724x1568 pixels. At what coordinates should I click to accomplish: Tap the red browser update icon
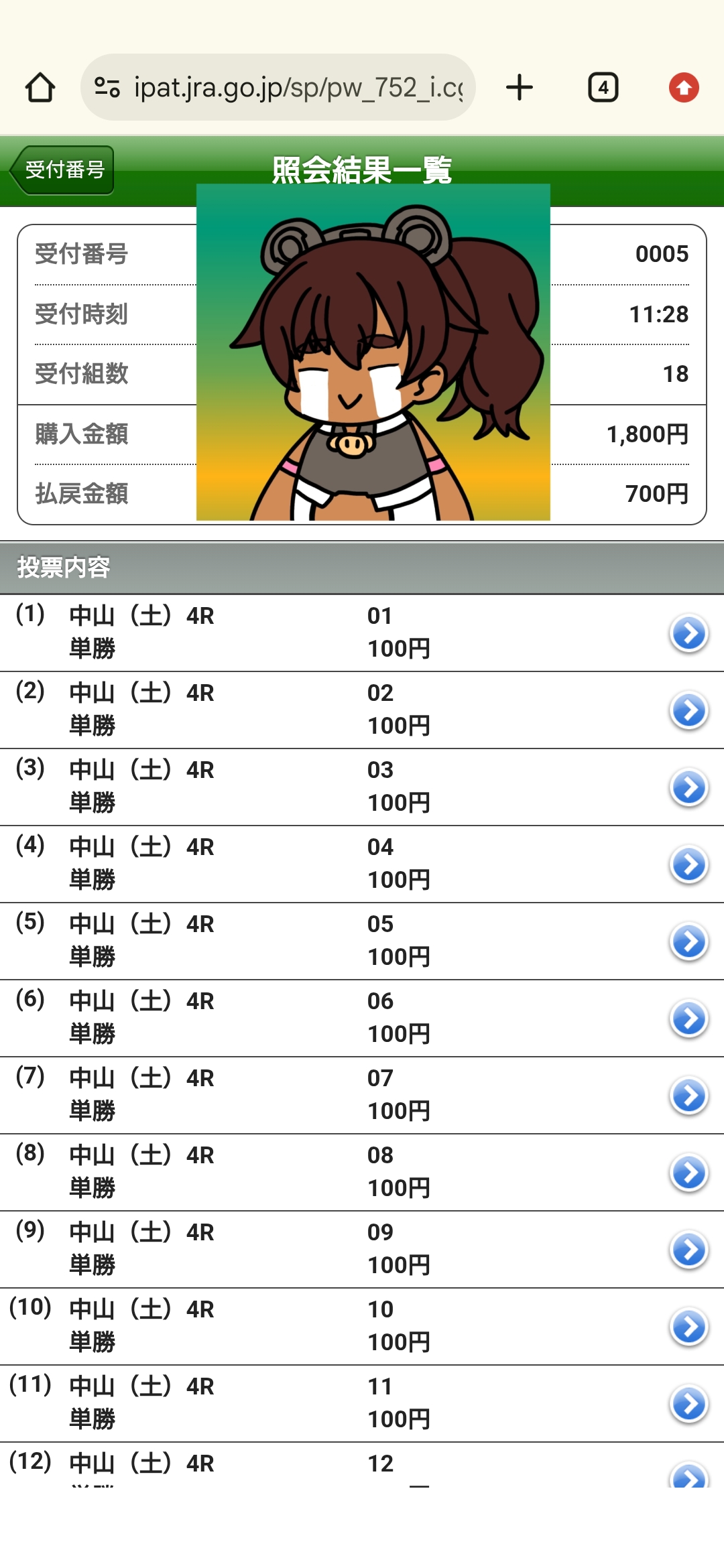[684, 88]
